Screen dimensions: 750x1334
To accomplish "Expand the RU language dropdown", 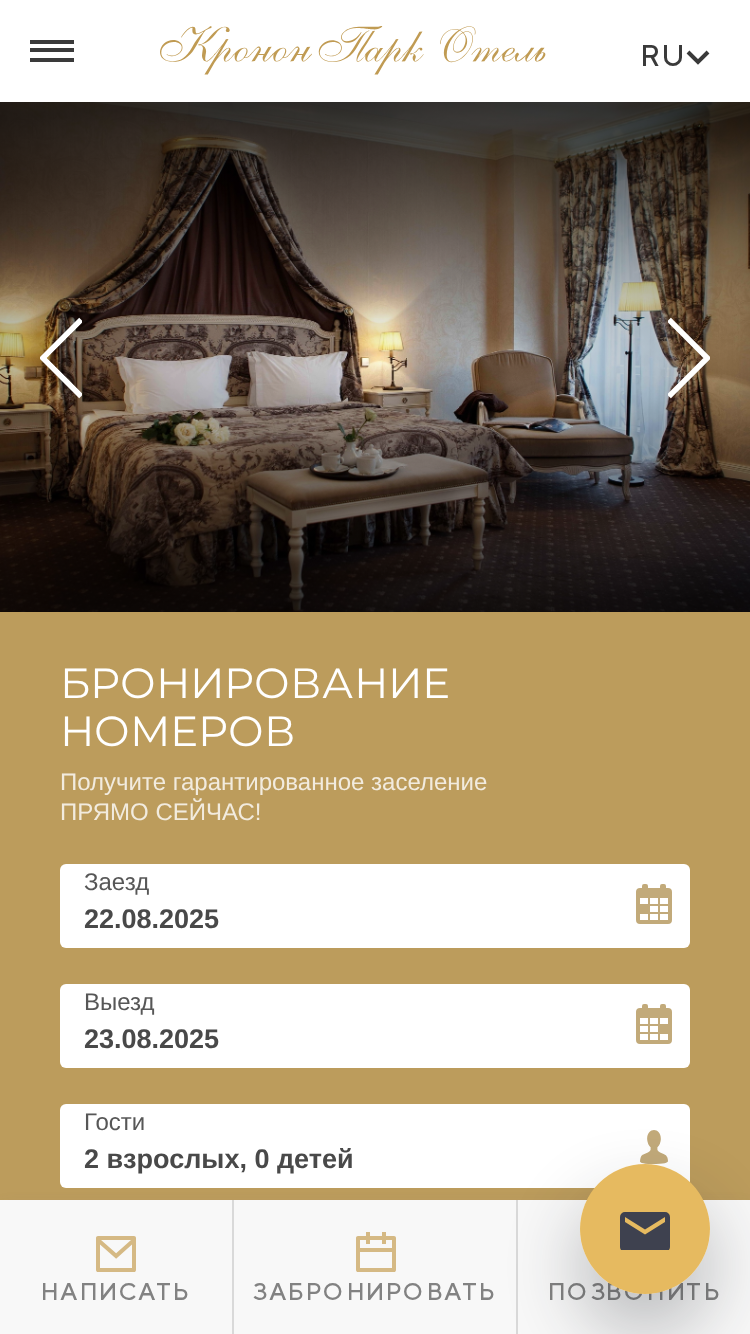I will pyautogui.click(x=675, y=56).
